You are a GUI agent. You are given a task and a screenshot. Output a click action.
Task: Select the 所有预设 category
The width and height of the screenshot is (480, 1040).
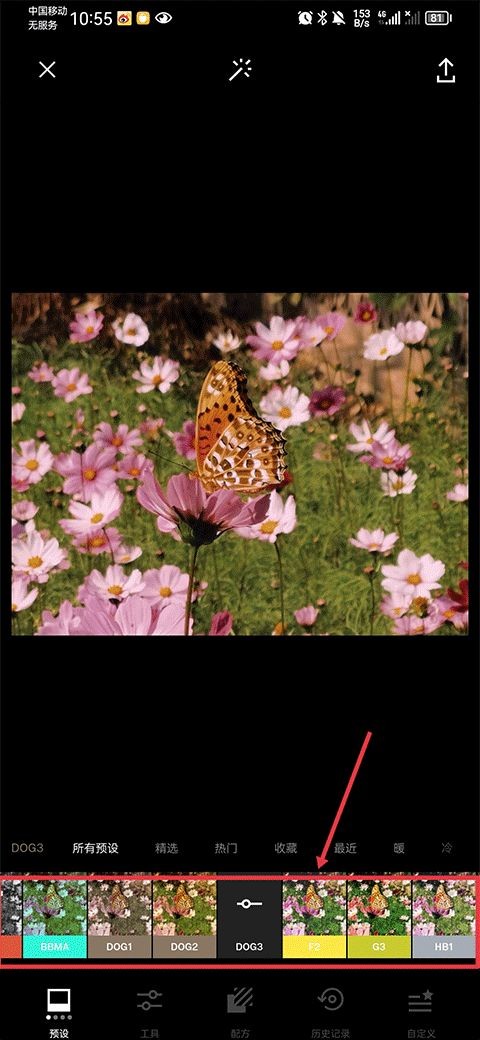click(95, 848)
